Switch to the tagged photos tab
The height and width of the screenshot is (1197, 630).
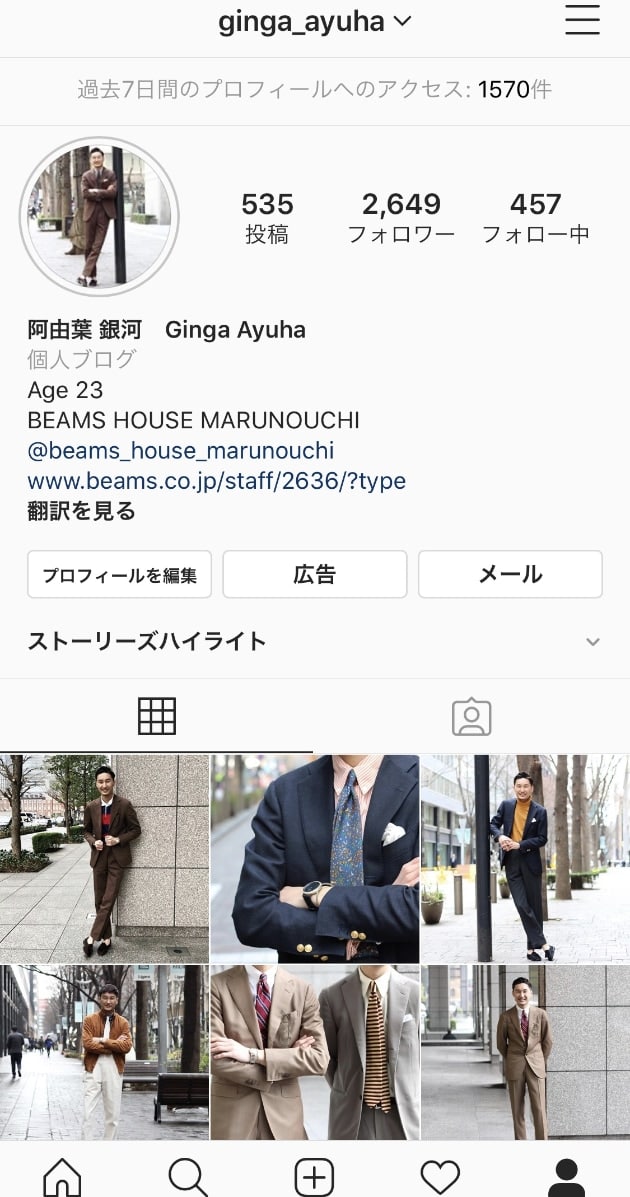coord(471,716)
